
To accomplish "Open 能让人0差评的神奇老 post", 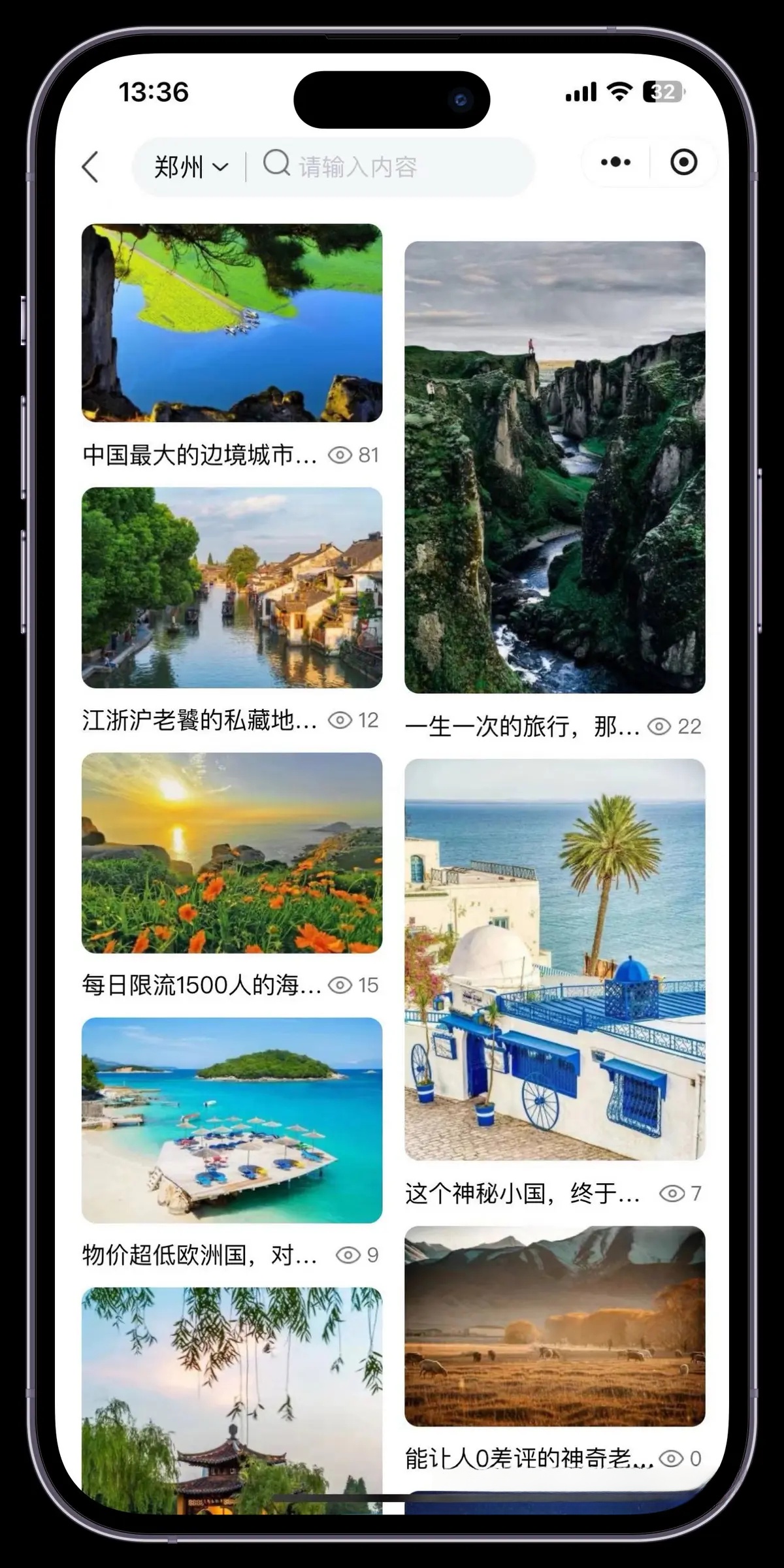I will (554, 1326).
